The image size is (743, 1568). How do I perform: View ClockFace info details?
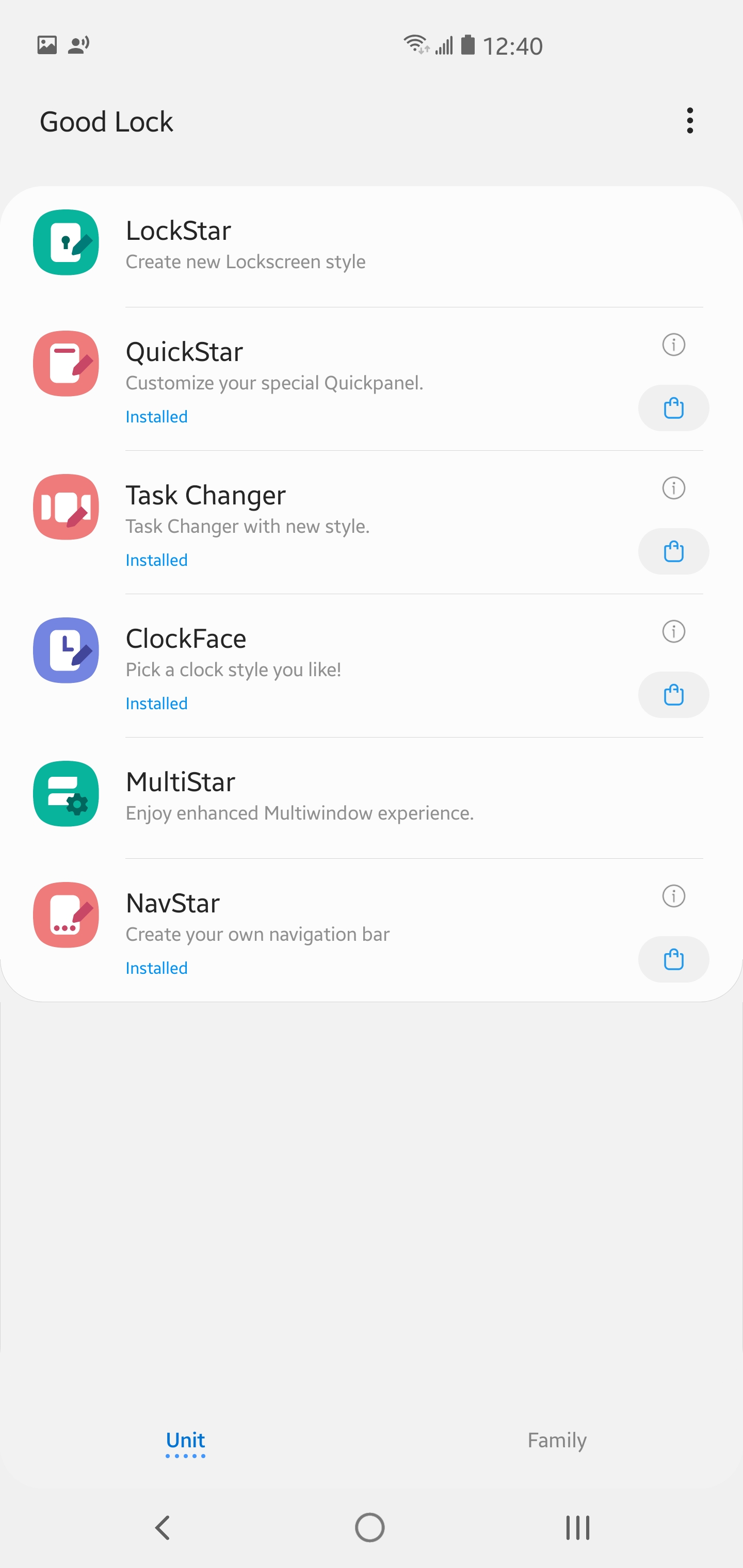coord(672,631)
